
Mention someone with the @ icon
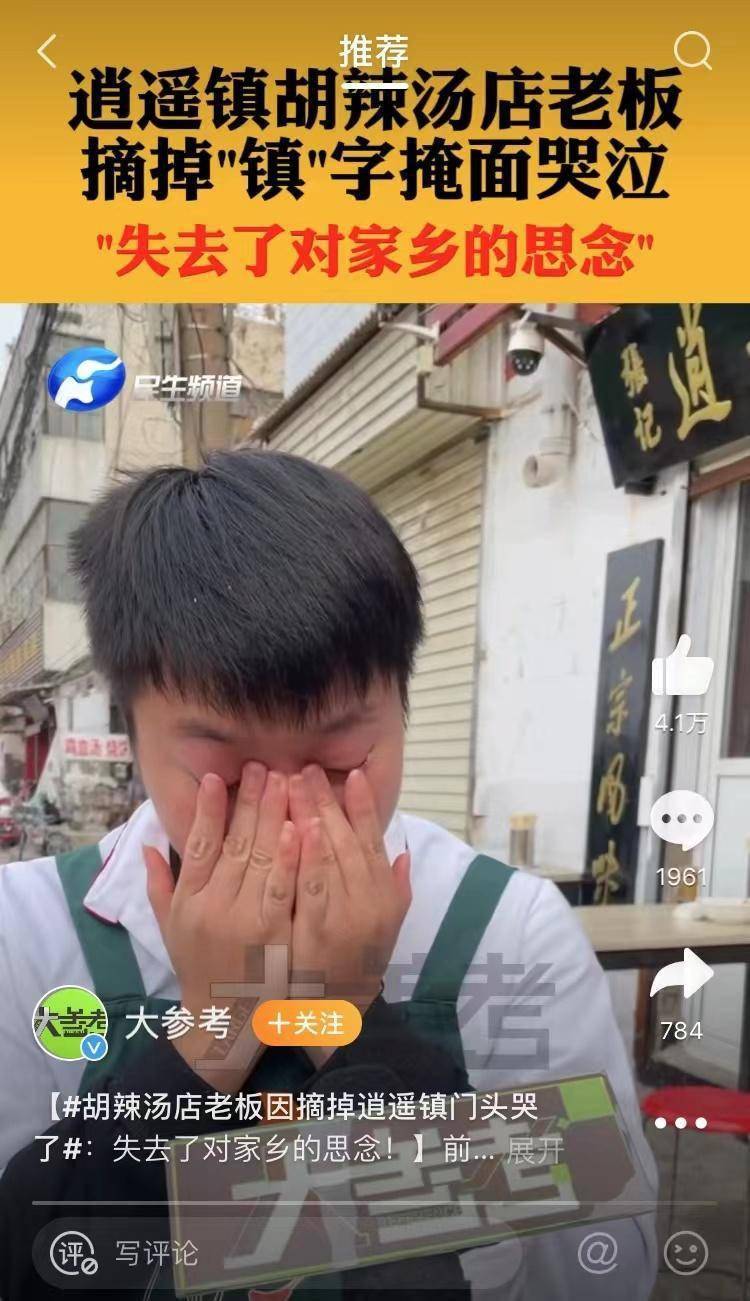click(598, 1253)
